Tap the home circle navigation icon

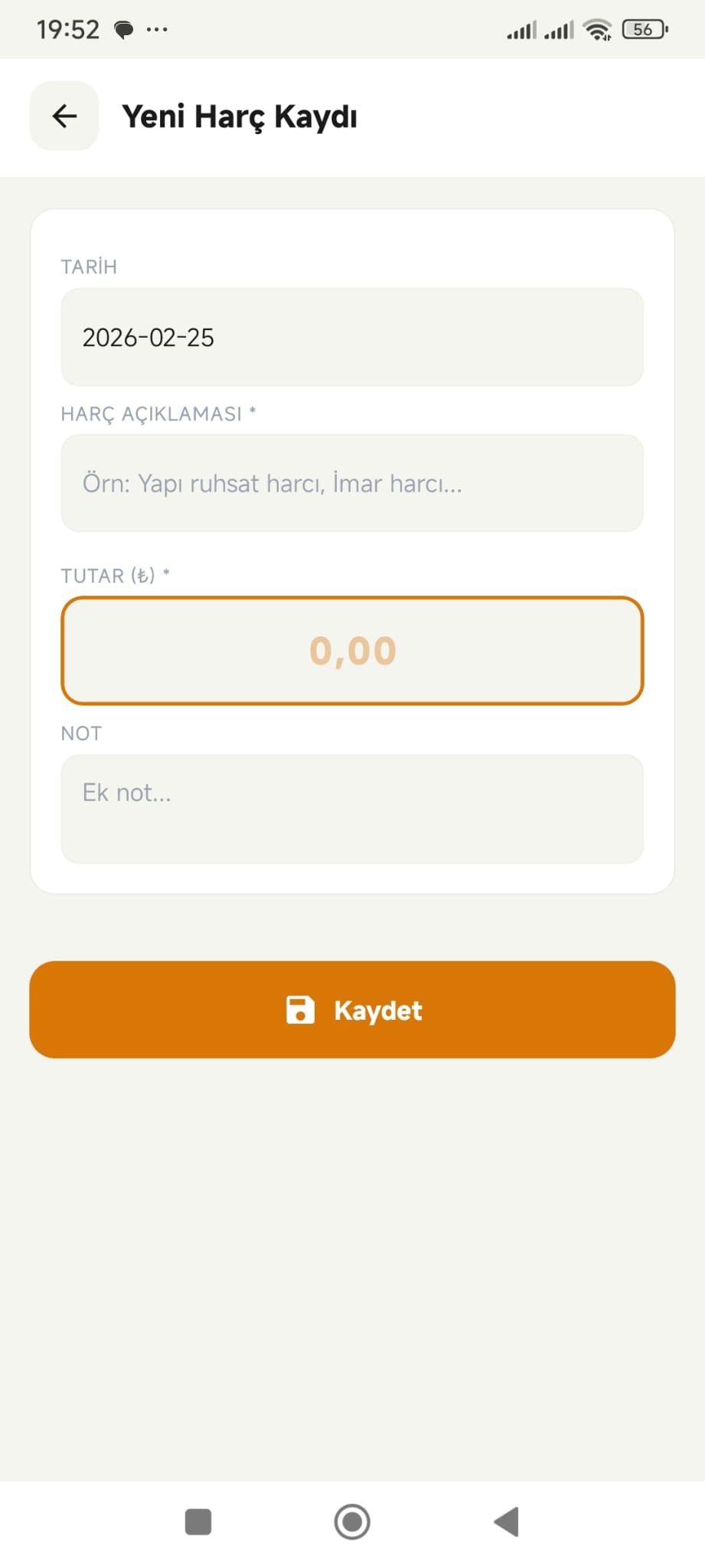tap(351, 1522)
